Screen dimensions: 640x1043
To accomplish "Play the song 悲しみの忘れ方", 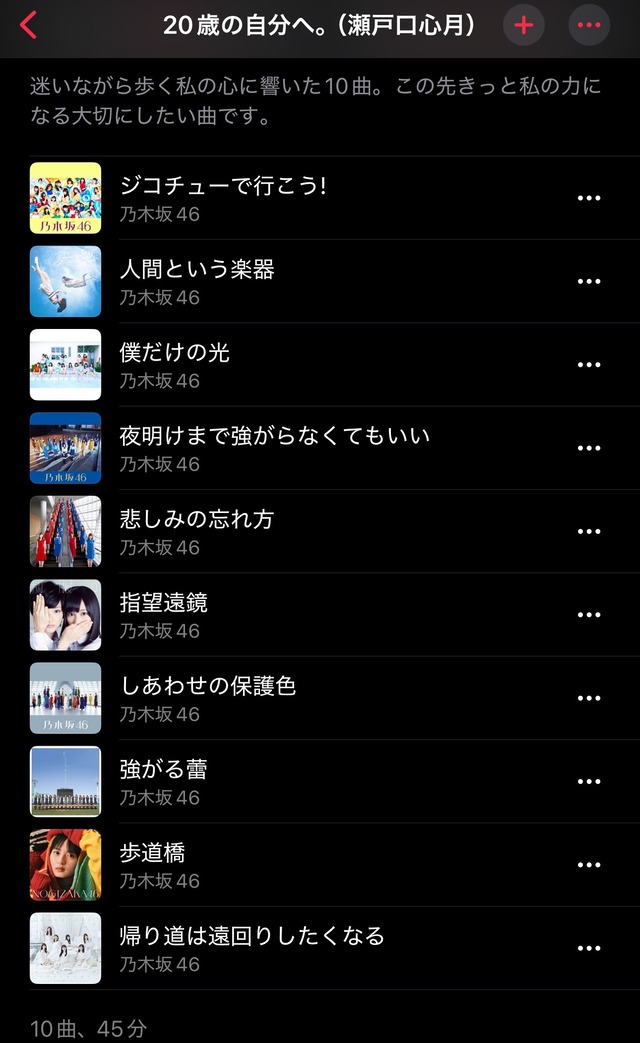I will (196, 519).
